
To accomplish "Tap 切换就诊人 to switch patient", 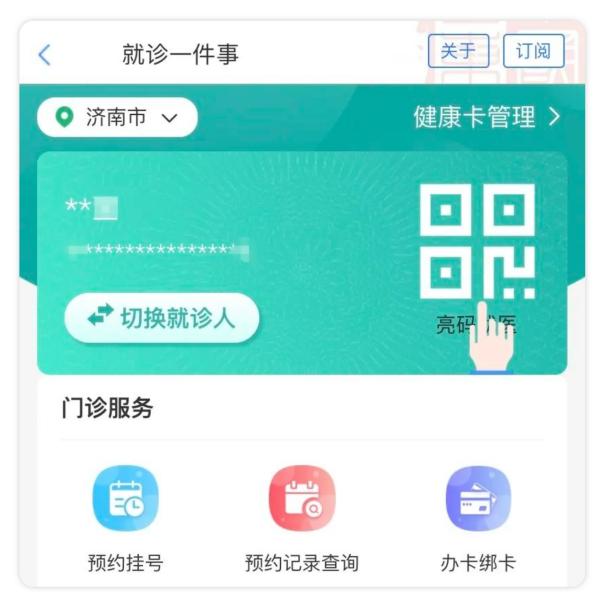I will [161, 318].
